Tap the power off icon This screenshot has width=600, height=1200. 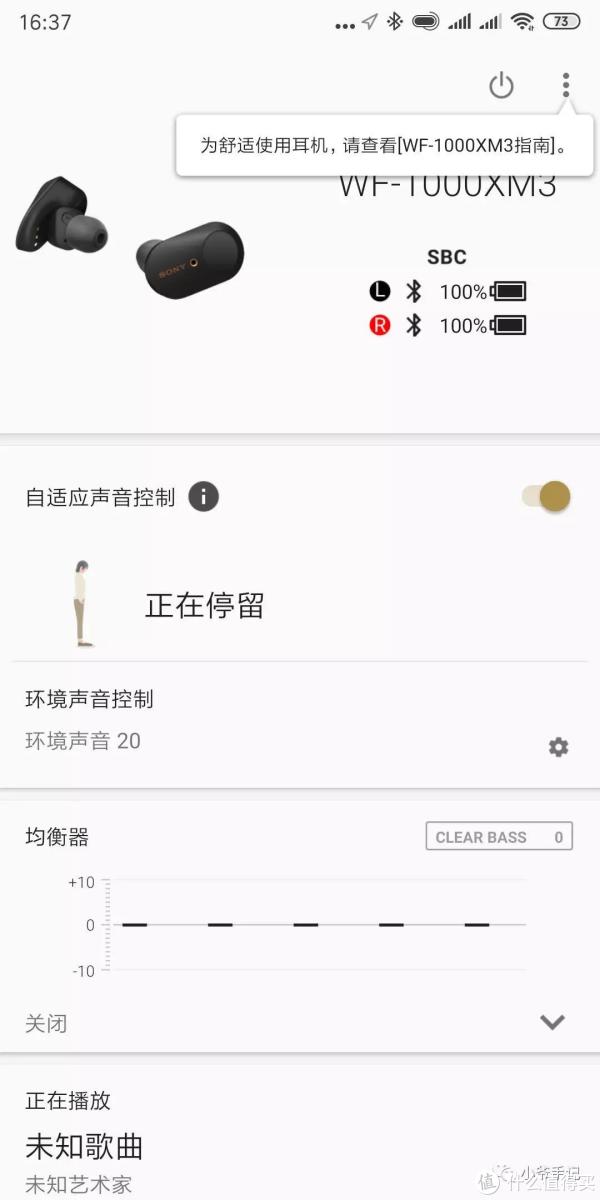501,86
